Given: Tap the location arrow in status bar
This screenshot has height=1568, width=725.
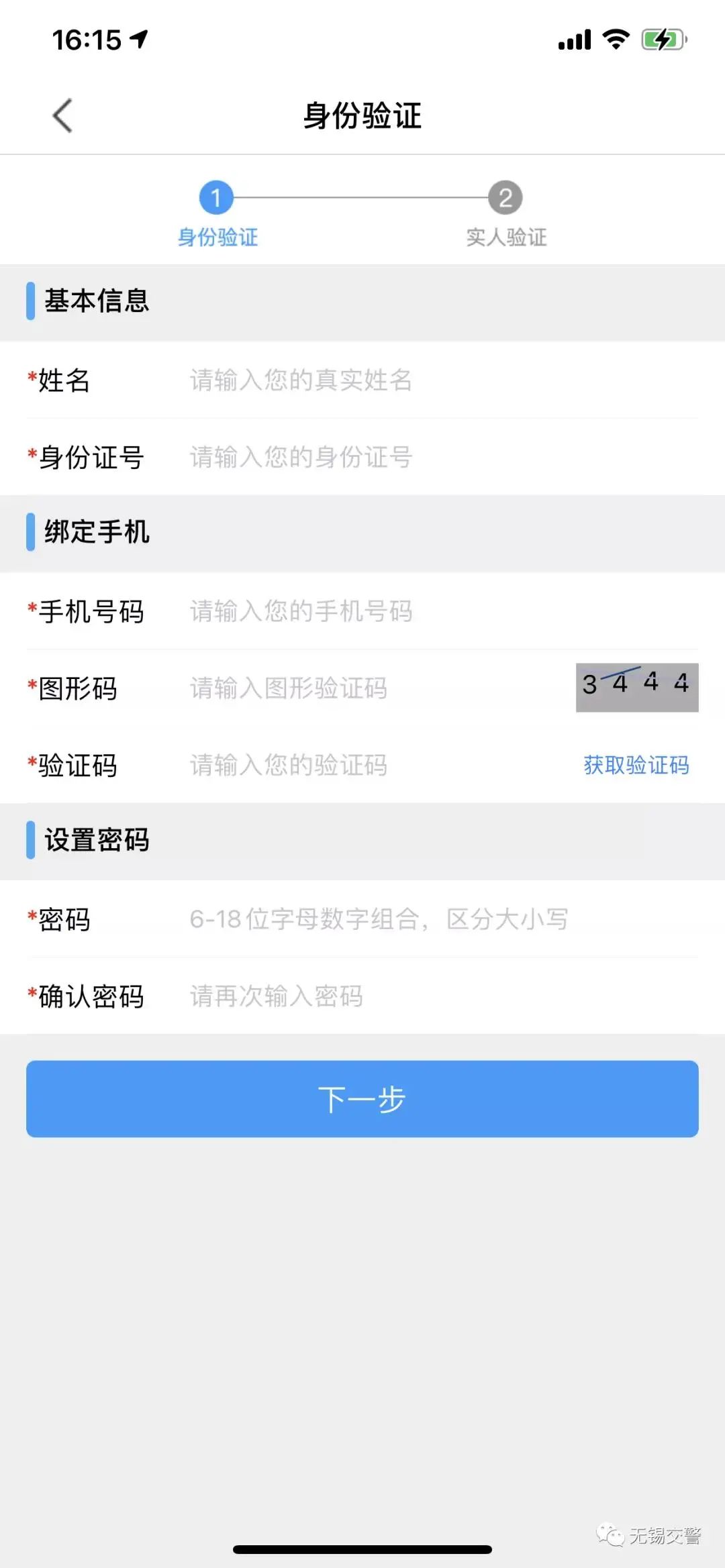Looking at the screenshot, I should tap(139, 40).
